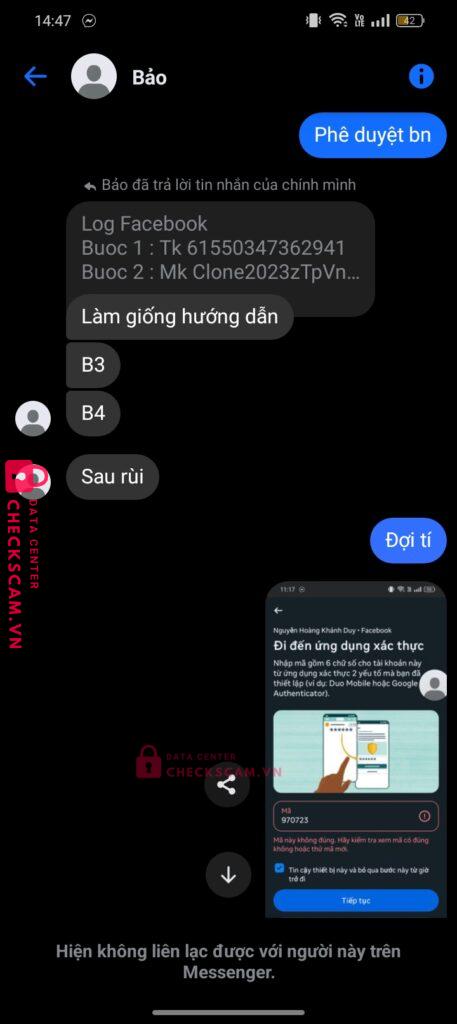Open conversation info for Bảo
The image size is (457, 1024).
[x=421, y=77]
